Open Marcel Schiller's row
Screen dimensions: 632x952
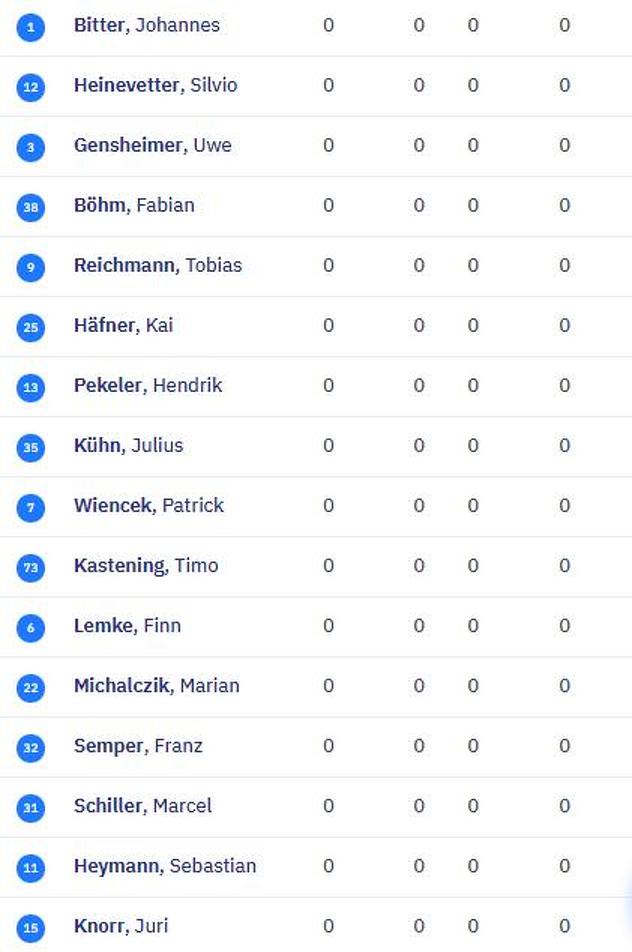tap(143, 806)
